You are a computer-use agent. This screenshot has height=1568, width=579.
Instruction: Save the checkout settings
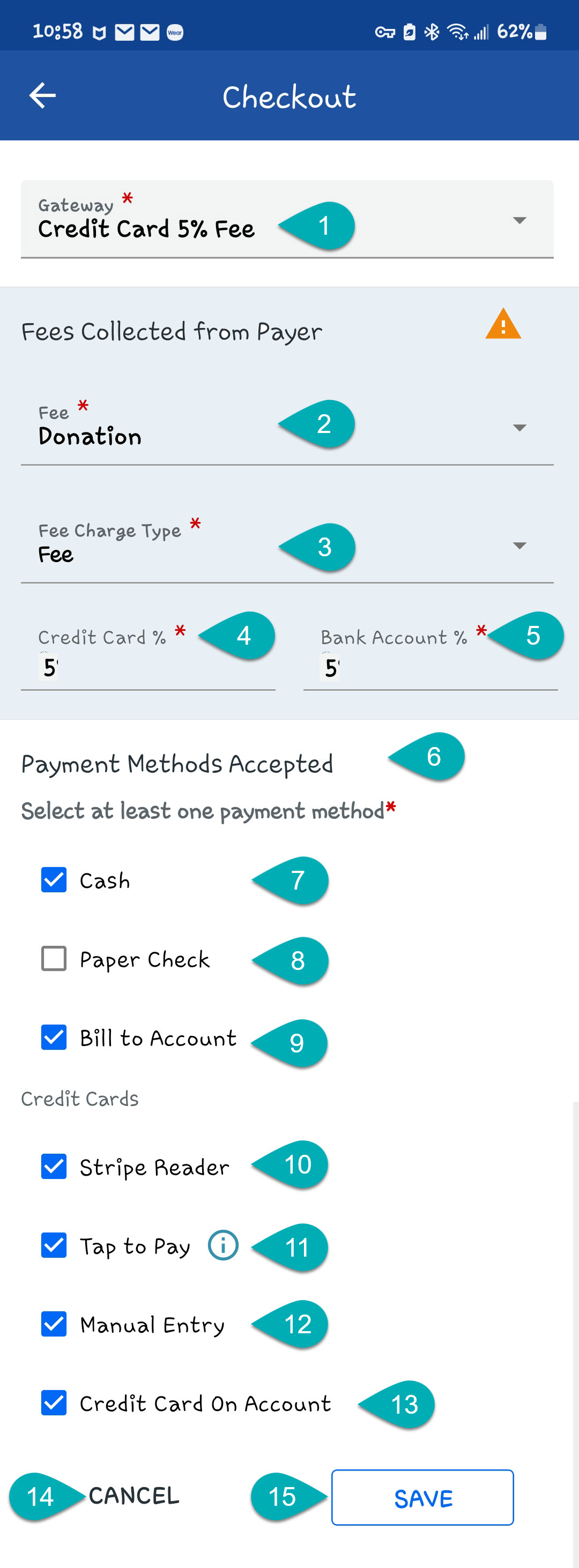(422, 1497)
